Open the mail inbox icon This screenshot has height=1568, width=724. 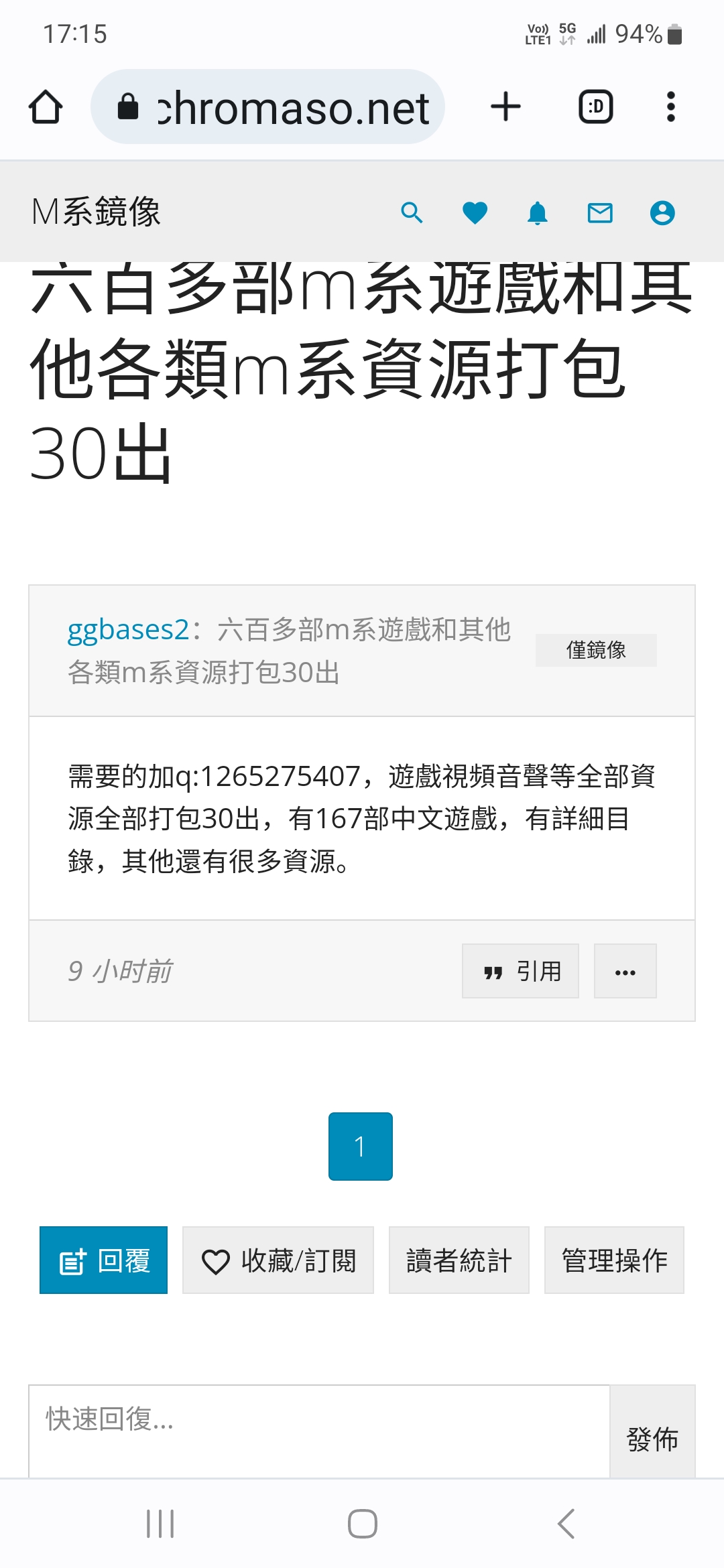(600, 213)
